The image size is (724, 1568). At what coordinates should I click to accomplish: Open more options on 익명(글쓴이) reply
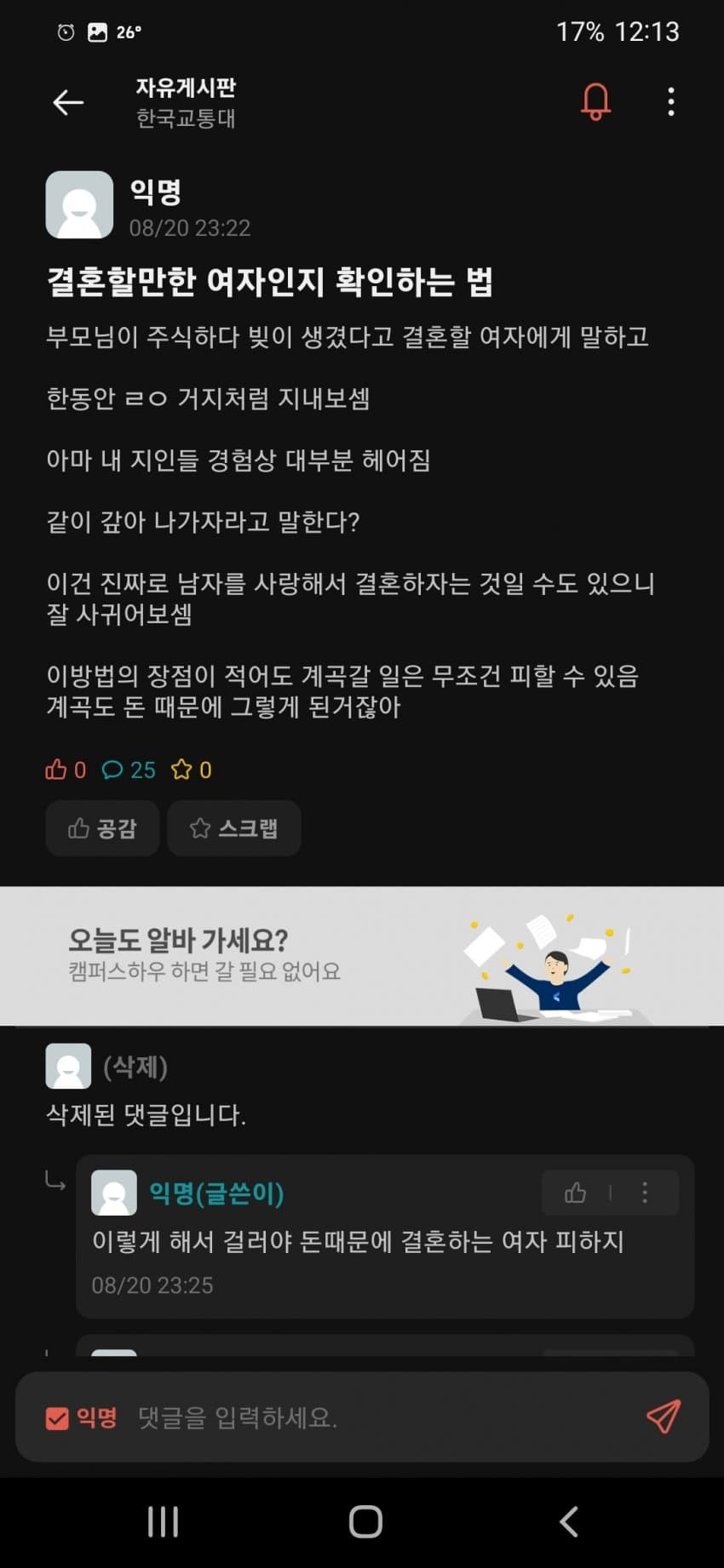(x=645, y=1193)
